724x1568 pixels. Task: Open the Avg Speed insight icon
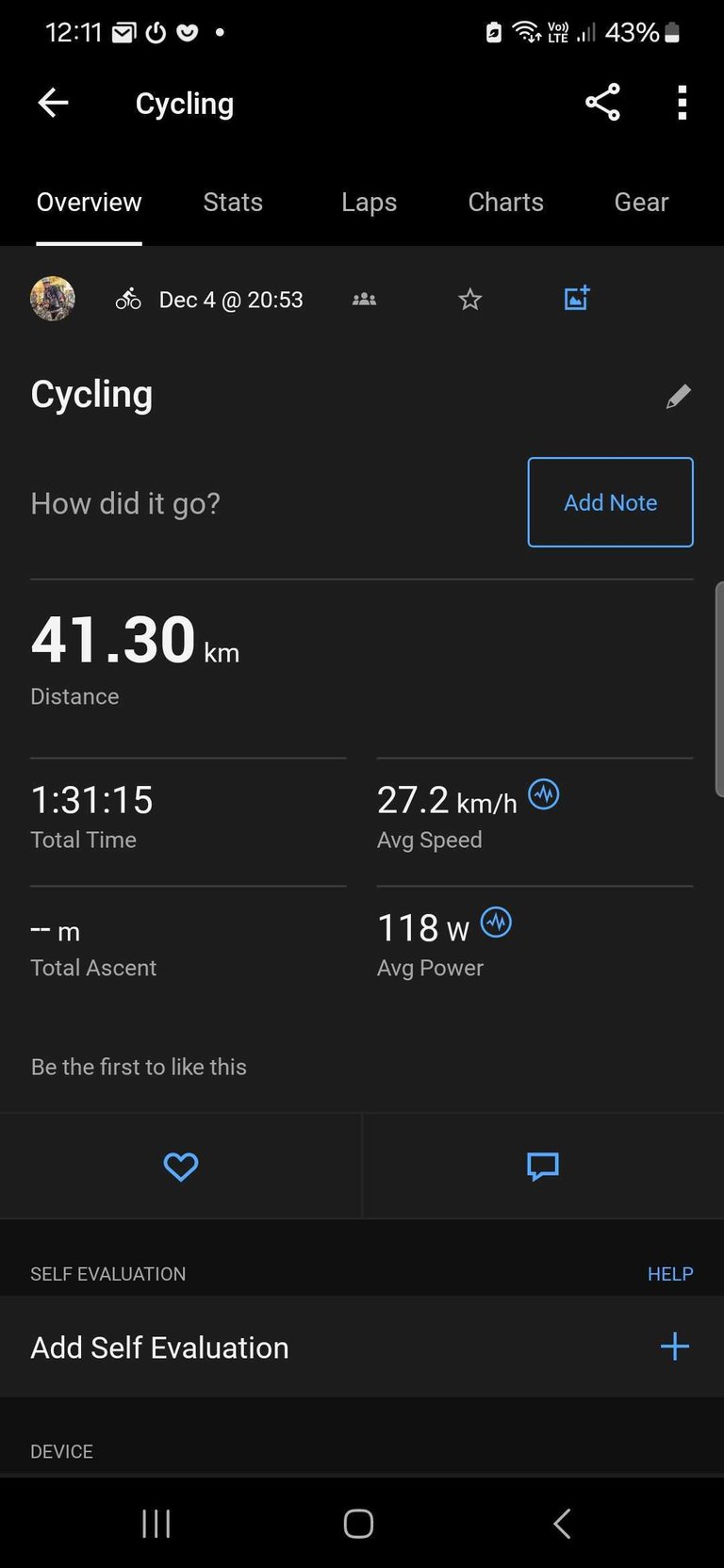point(543,794)
